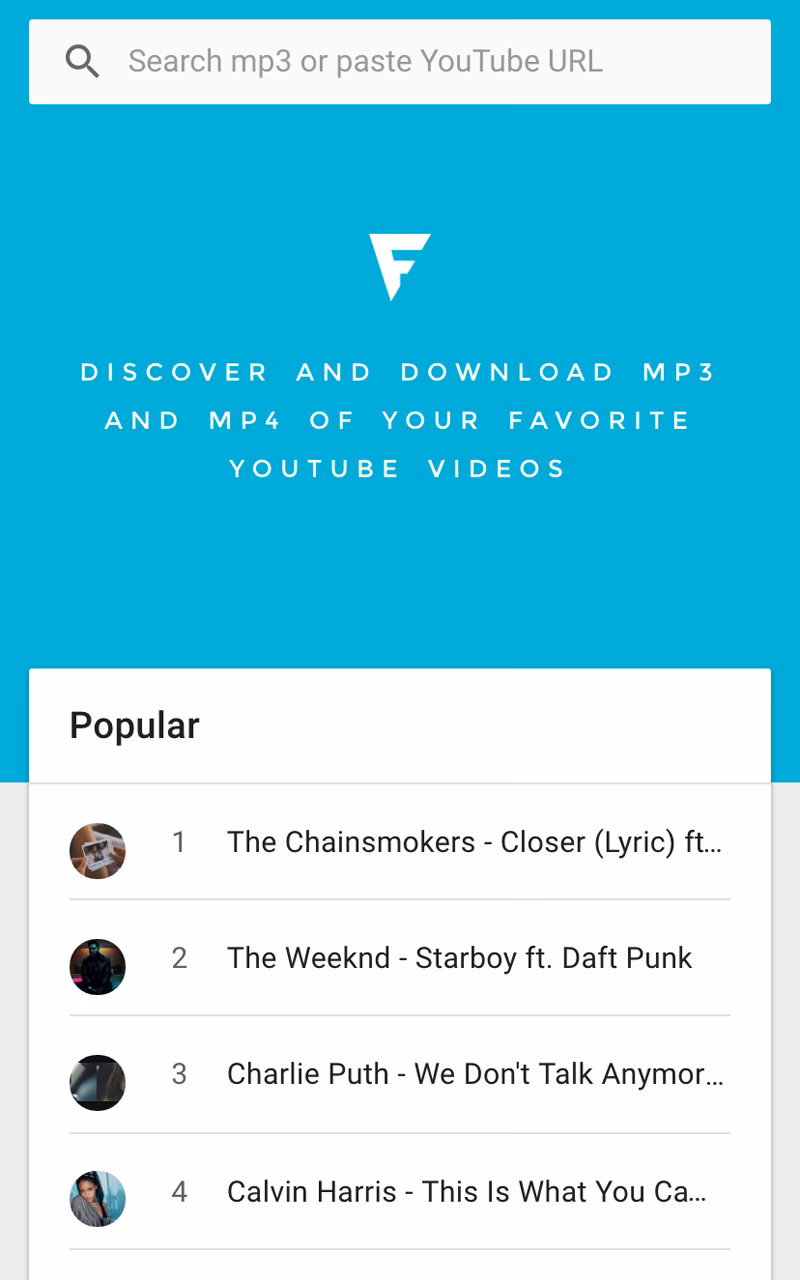The width and height of the screenshot is (800, 1280).
Task: Select rank number 3 beside Charlie Puth
Action: [180, 1074]
